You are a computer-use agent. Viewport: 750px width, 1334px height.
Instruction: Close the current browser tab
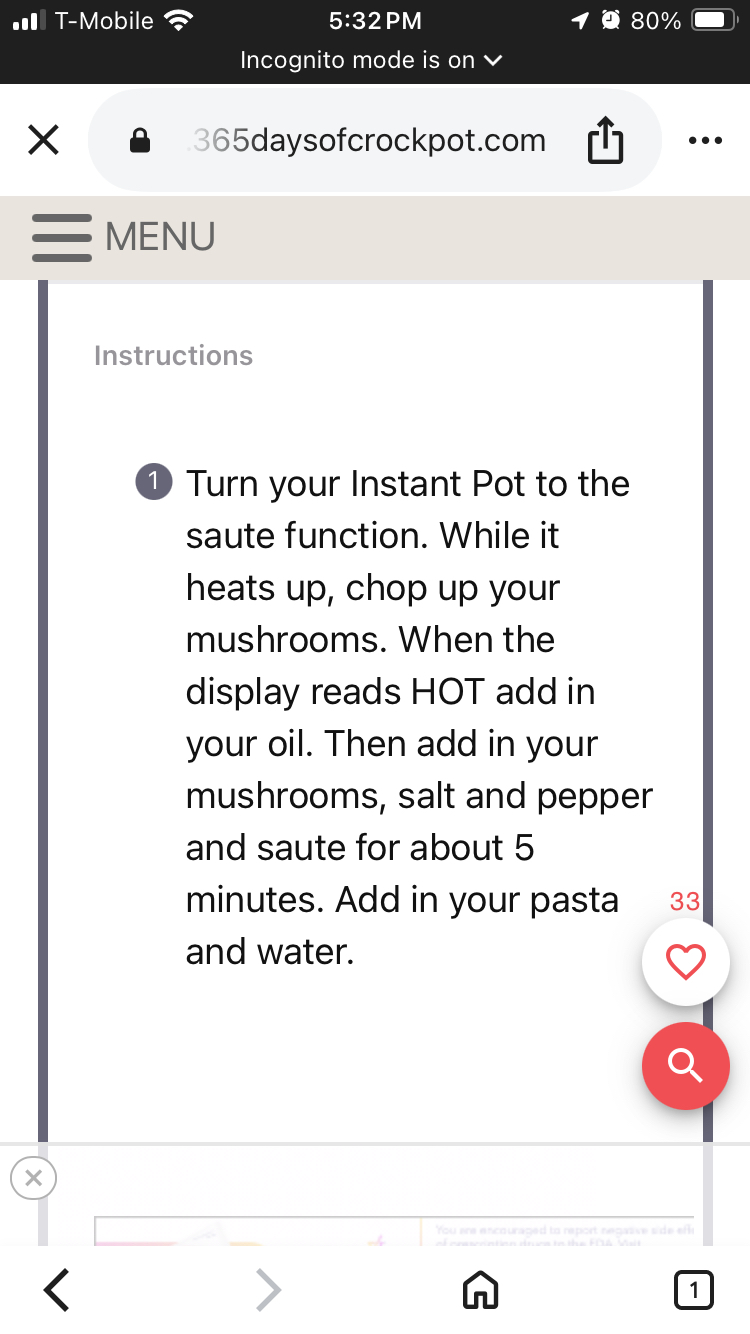[x=42, y=141]
